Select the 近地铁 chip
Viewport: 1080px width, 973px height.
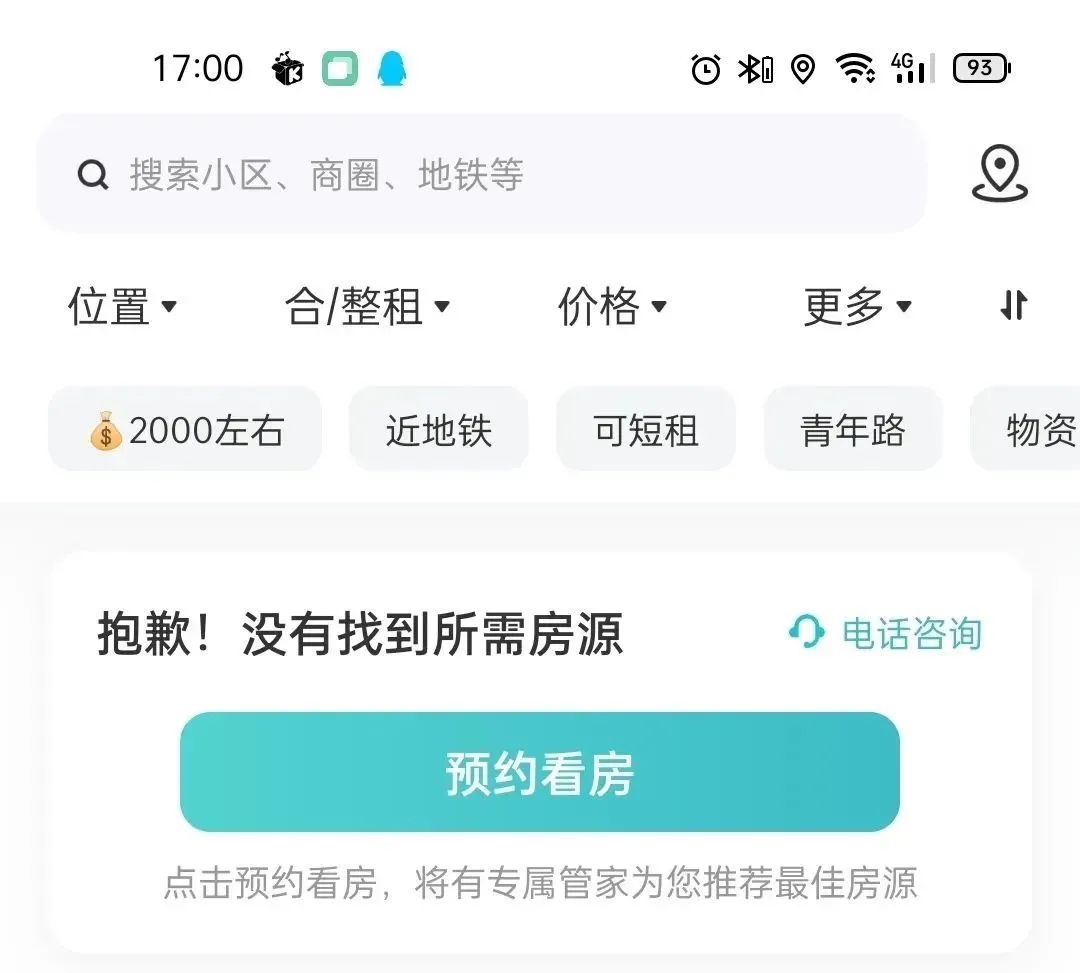(x=438, y=431)
